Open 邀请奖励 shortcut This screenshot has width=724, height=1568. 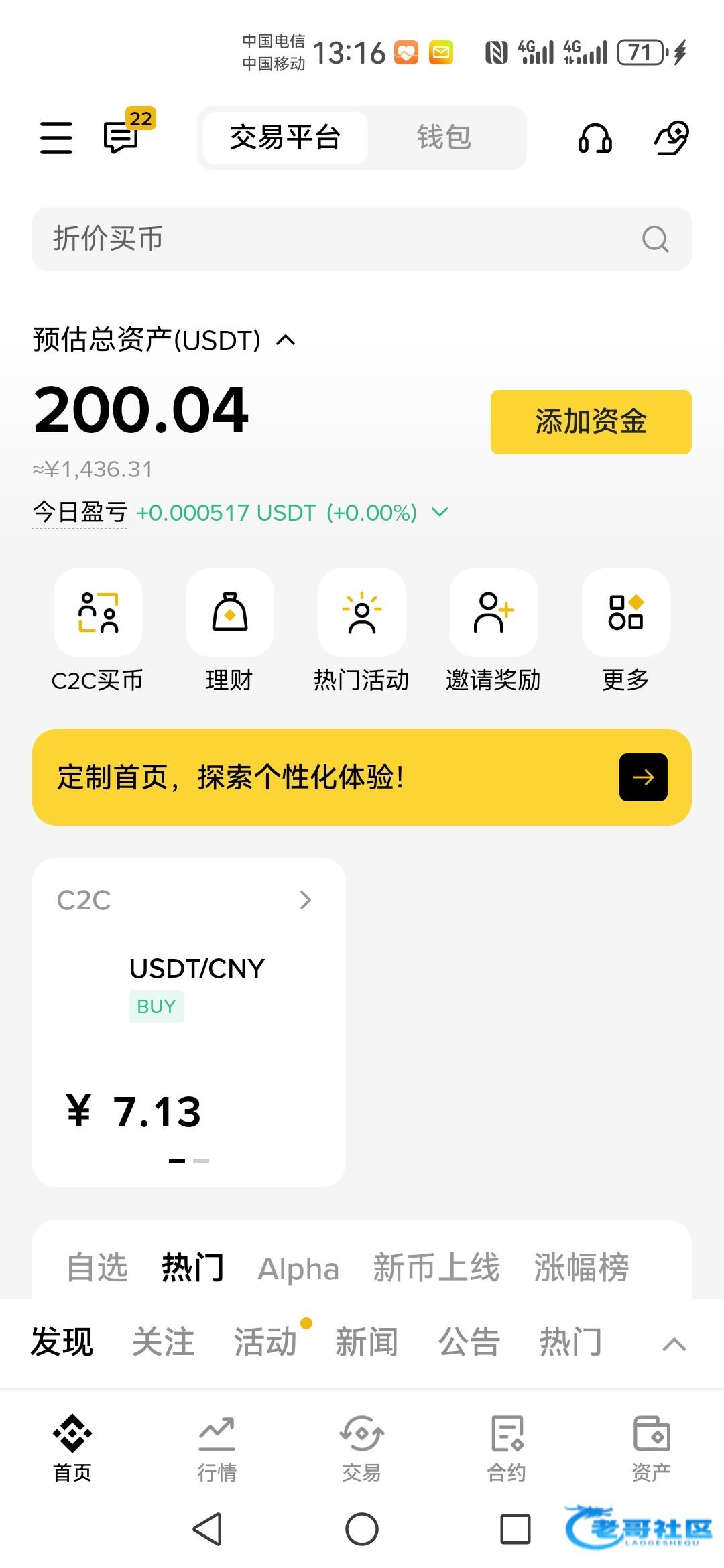coord(493,612)
